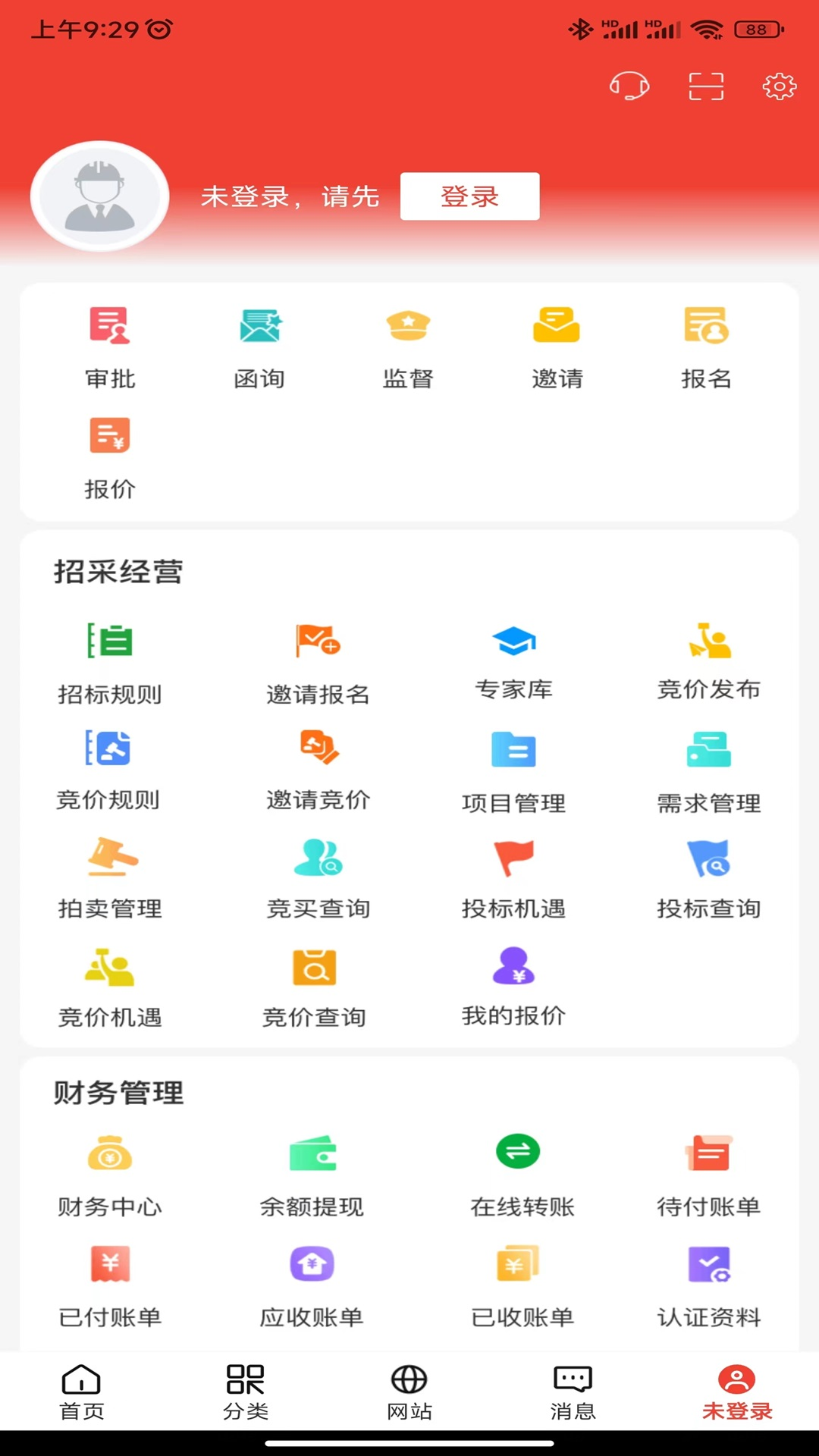
Task: Open 投标机遇 (bidding opportunities)
Action: click(x=513, y=876)
